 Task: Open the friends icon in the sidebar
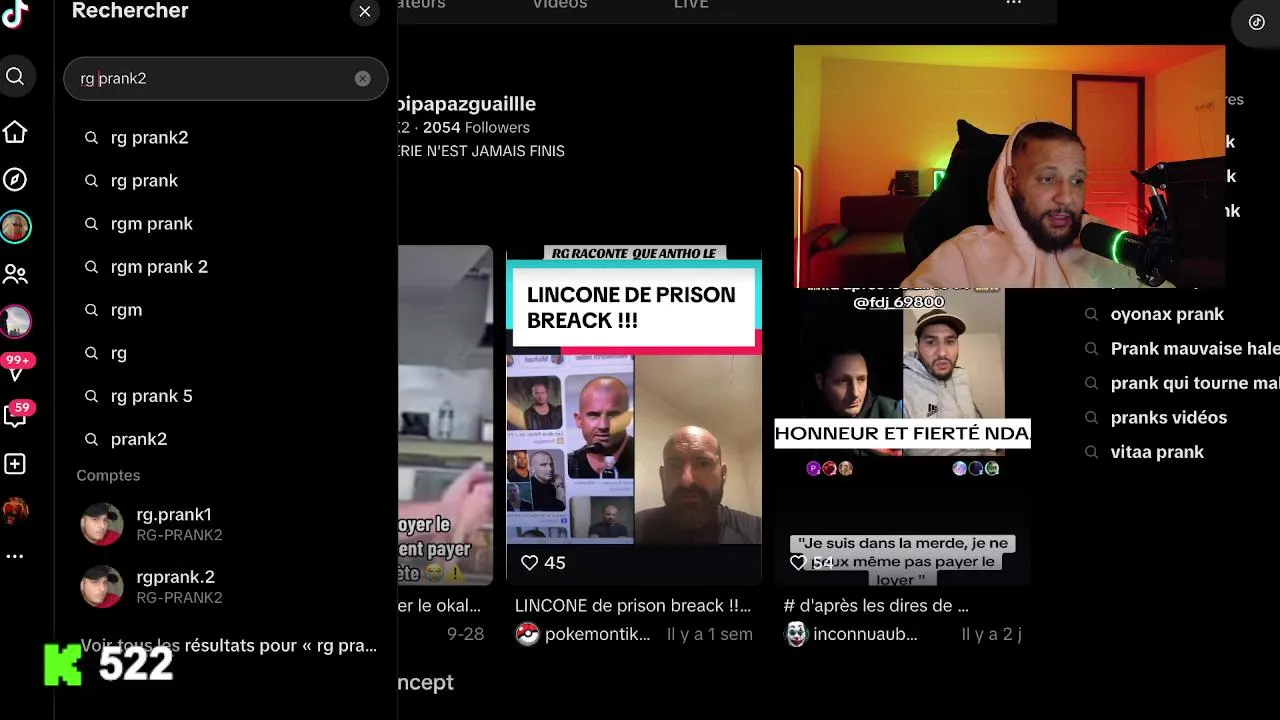pyautogui.click(x=15, y=274)
